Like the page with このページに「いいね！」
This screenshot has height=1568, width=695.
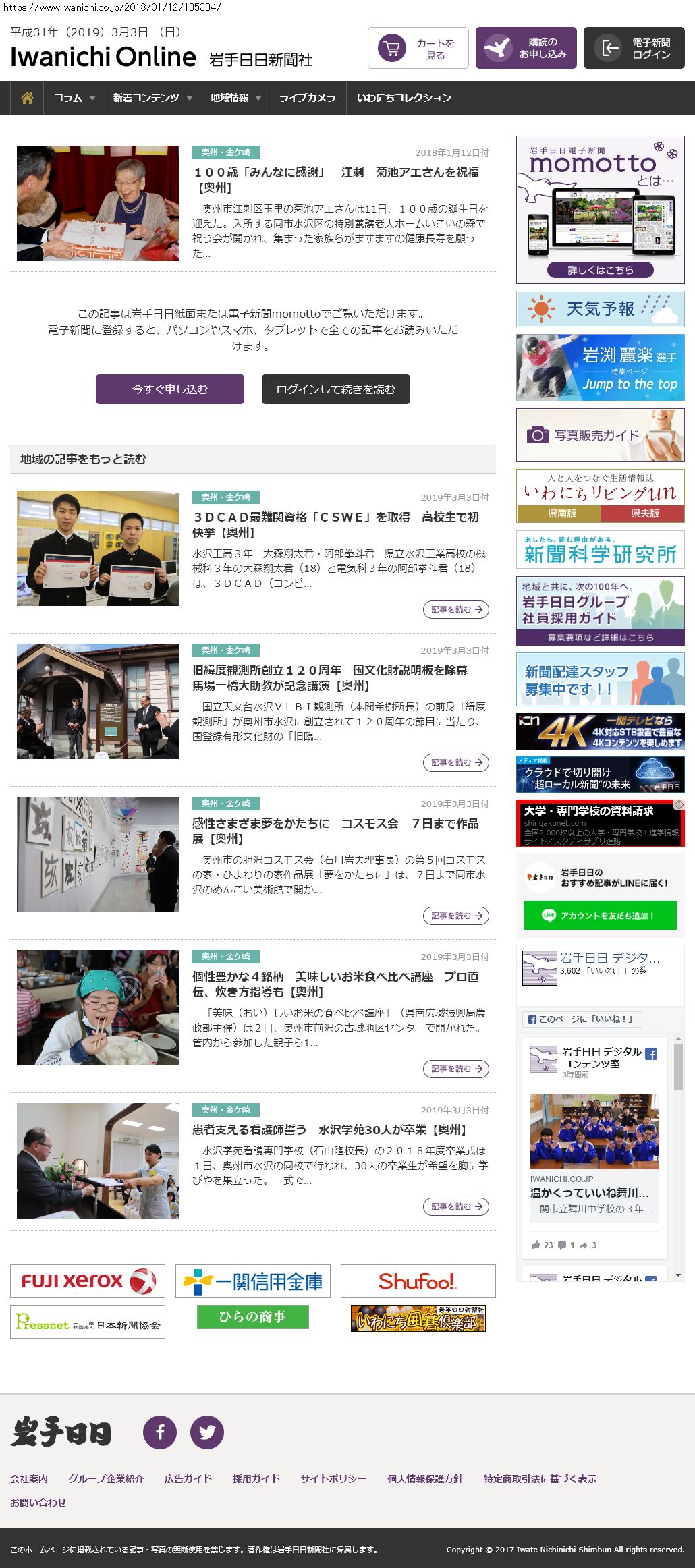(x=582, y=1019)
